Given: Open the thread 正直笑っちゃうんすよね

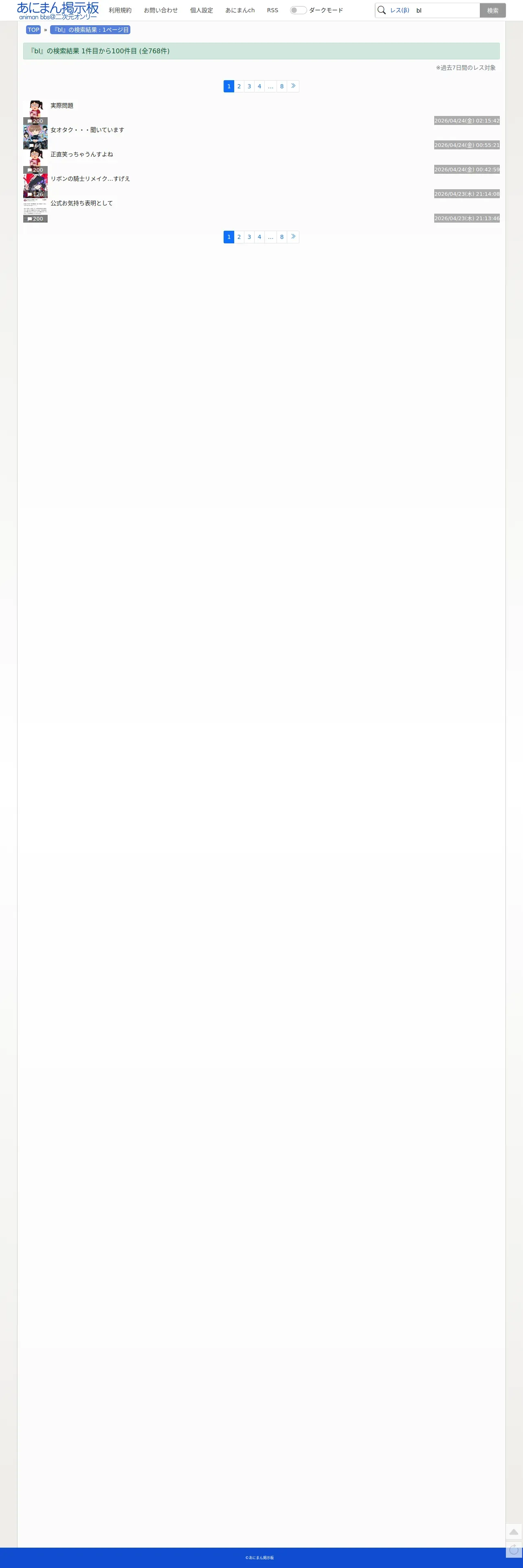Looking at the screenshot, I should point(82,155).
